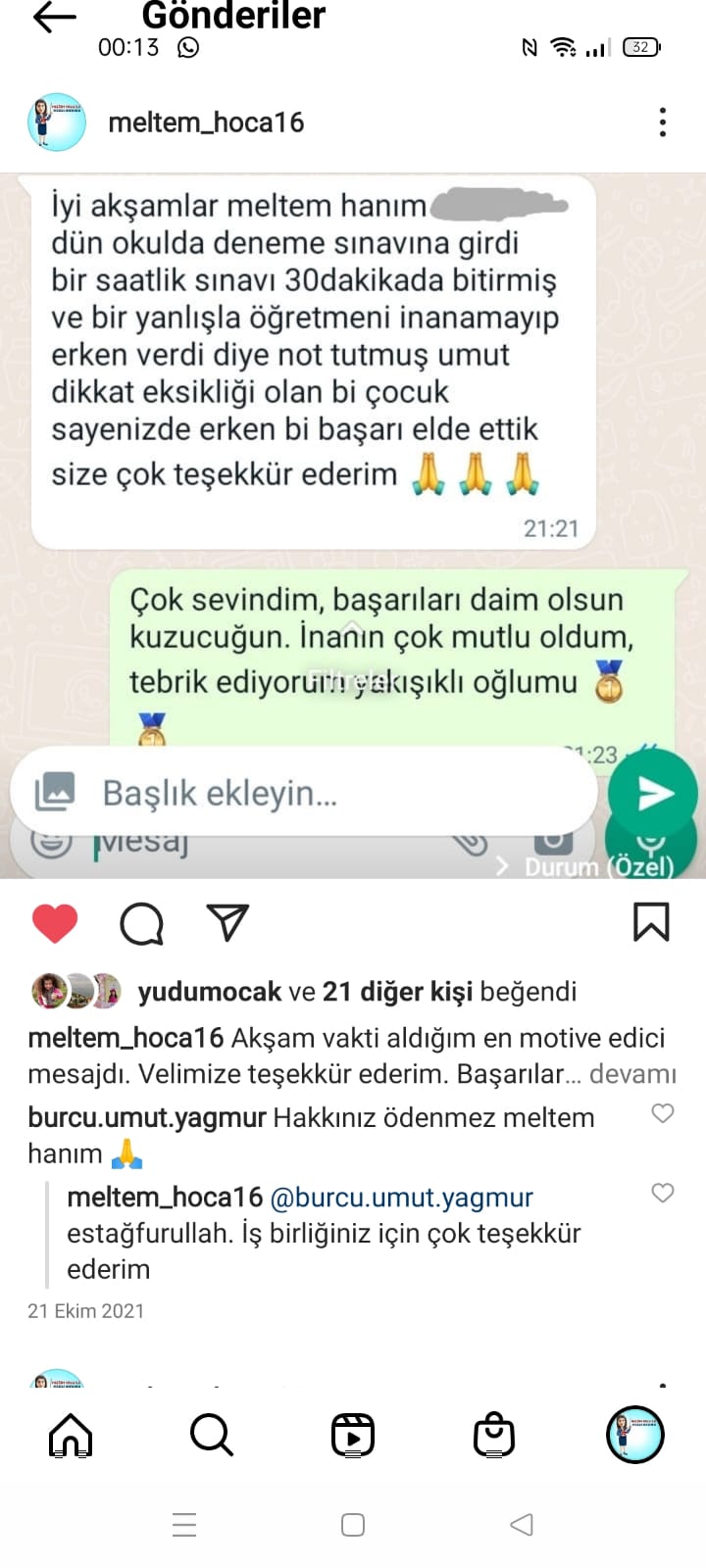Tap meltem_hoca16's circular profile picture
The height and width of the screenshot is (1568, 706).
(56, 122)
